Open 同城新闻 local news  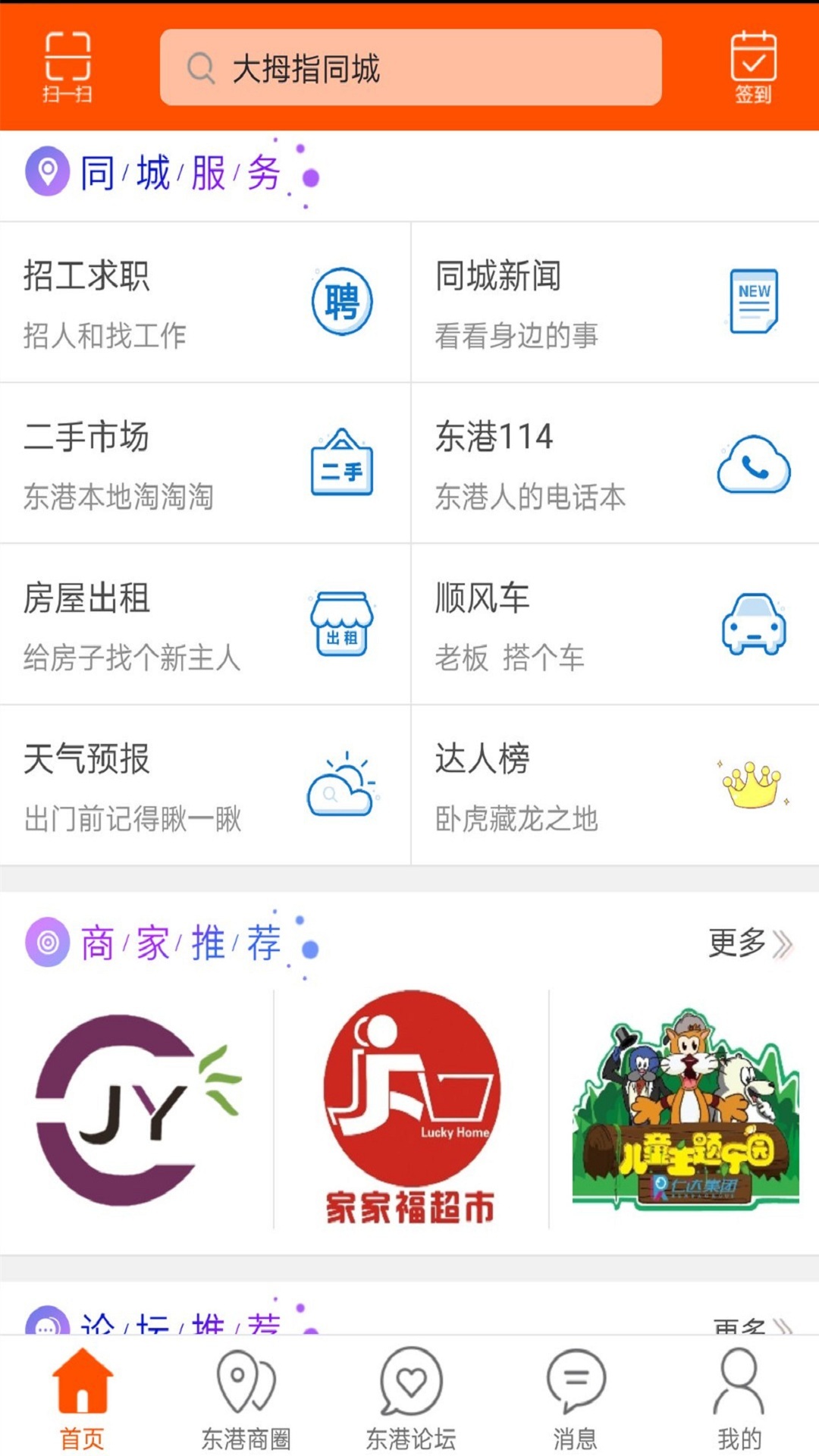615,303
